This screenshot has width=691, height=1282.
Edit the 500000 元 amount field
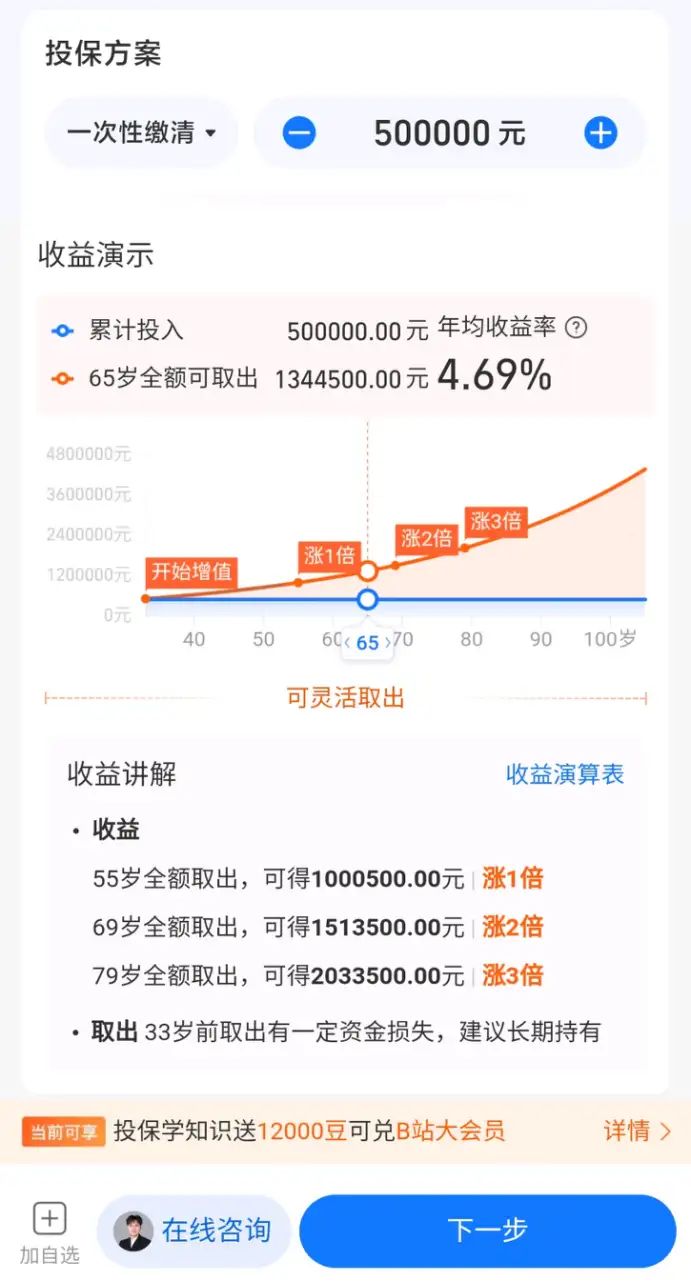(x=449, y=133)
